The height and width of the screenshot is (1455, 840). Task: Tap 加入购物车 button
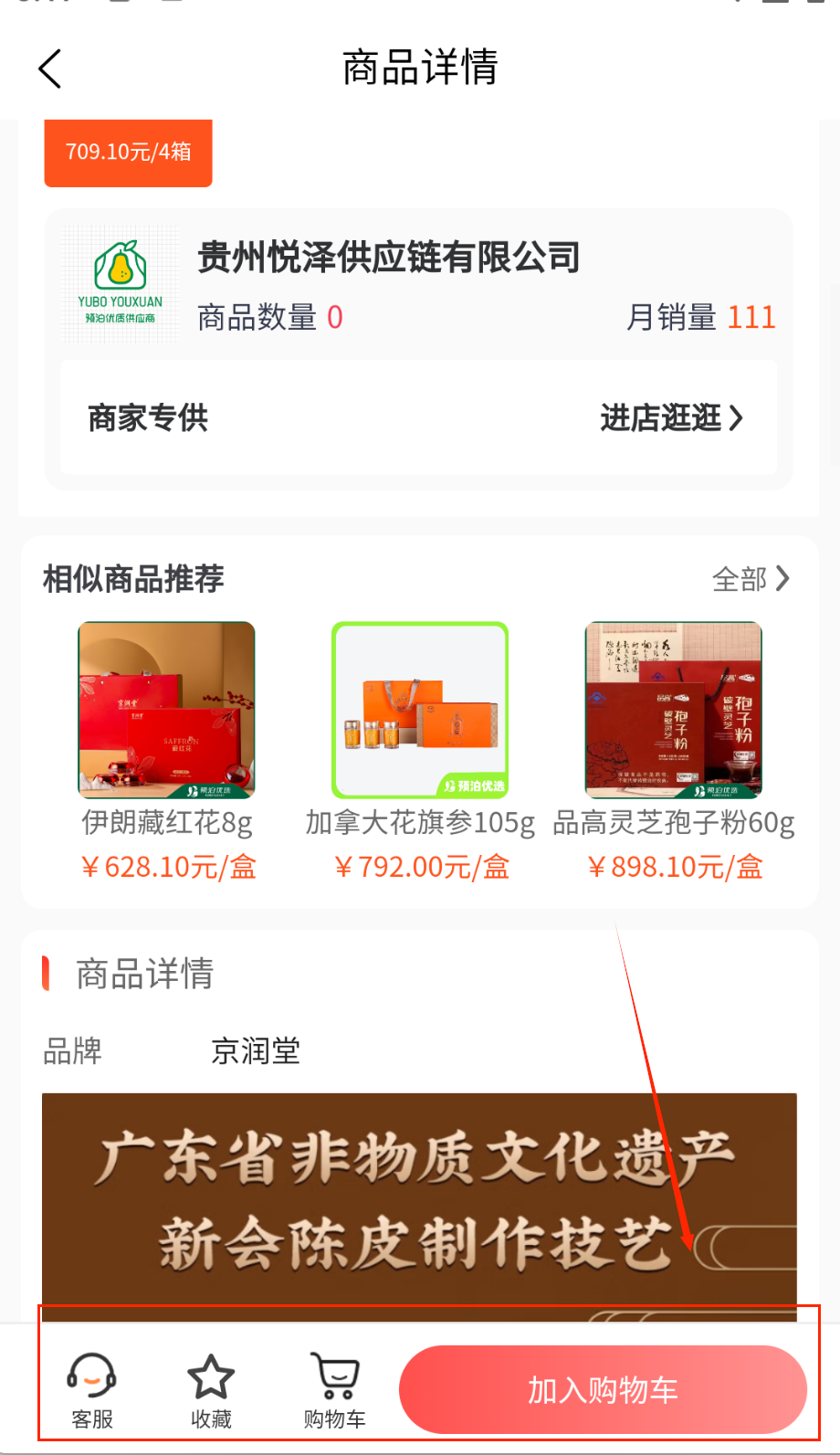pos(603,1390)
